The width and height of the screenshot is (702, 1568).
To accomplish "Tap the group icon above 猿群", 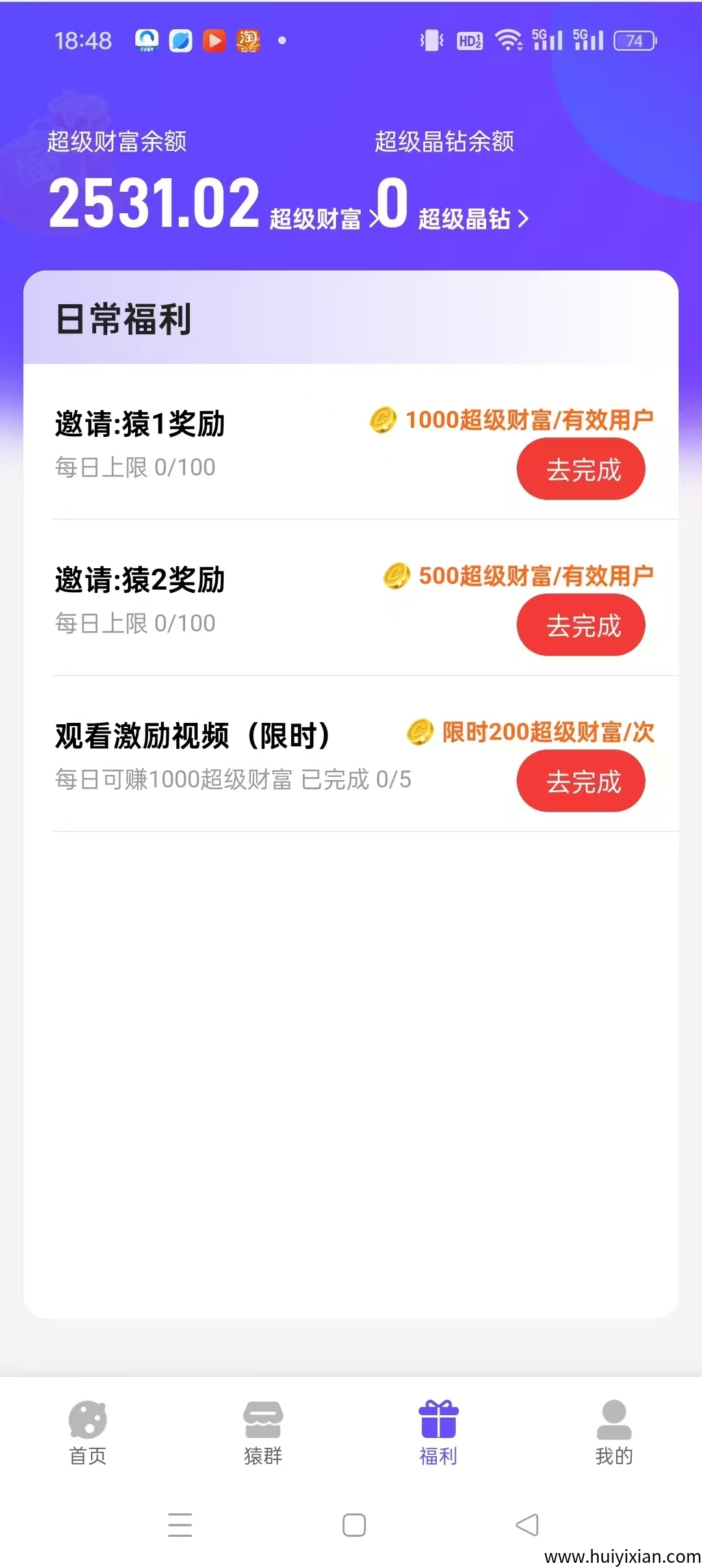I will tap(263, 1419).
